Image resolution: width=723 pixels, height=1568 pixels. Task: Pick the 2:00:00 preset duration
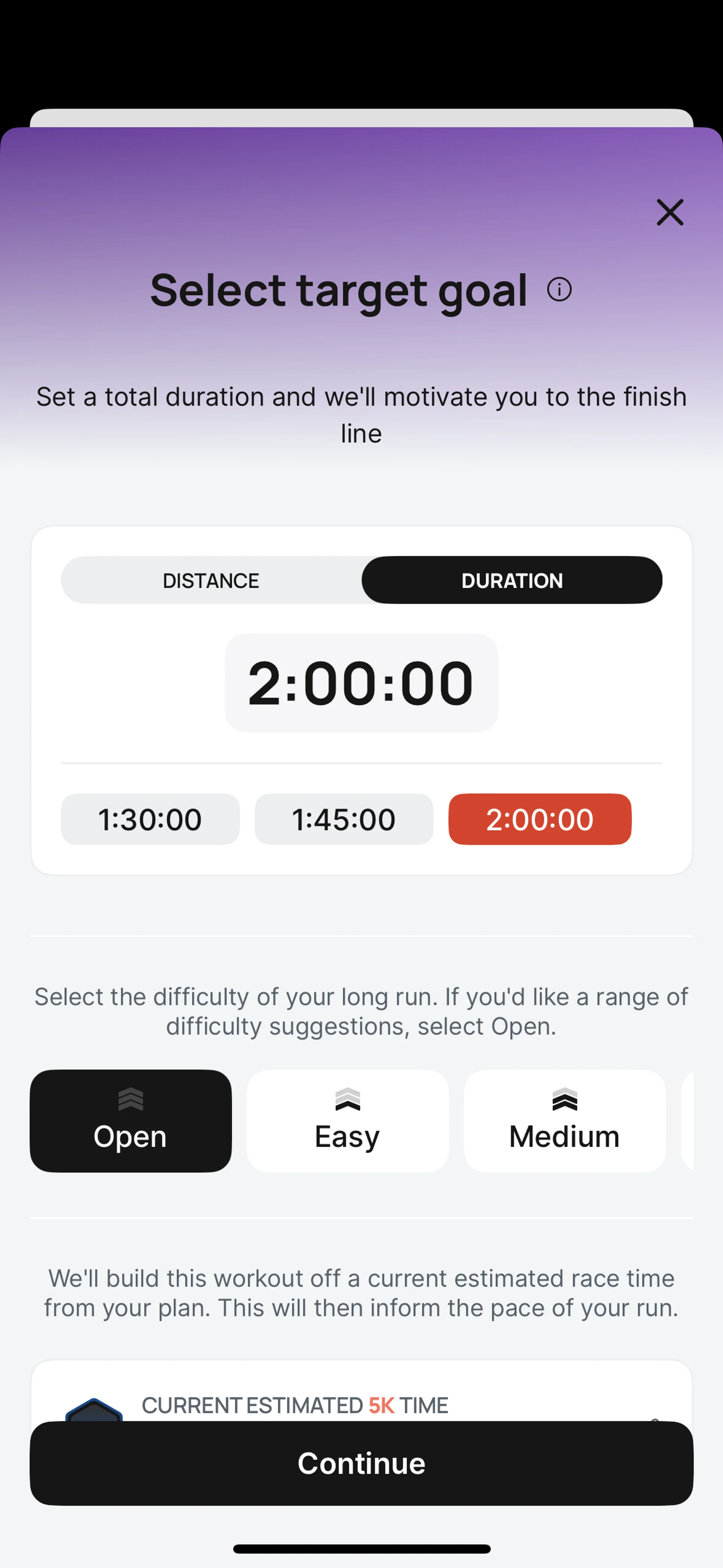coord(539,819)
